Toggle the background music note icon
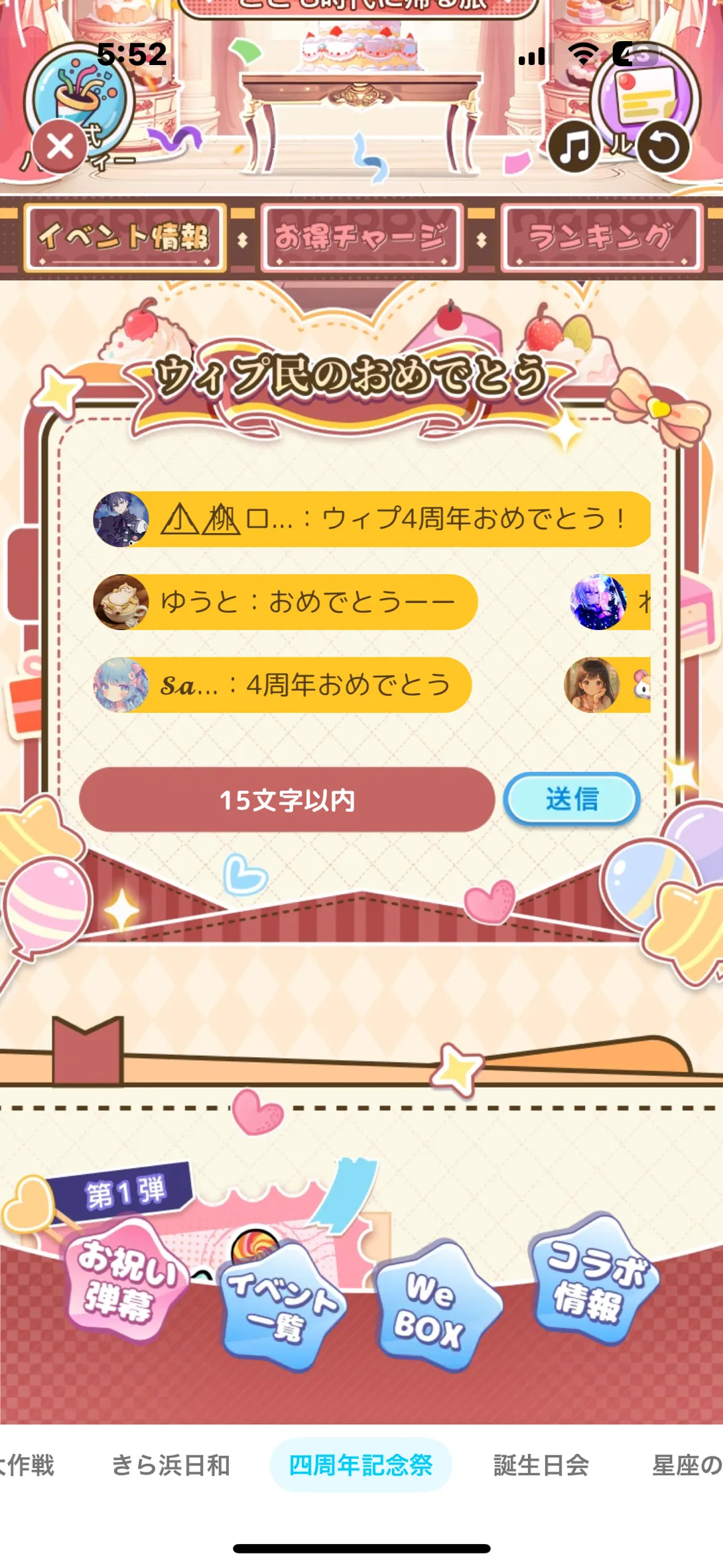 (574, 147)
